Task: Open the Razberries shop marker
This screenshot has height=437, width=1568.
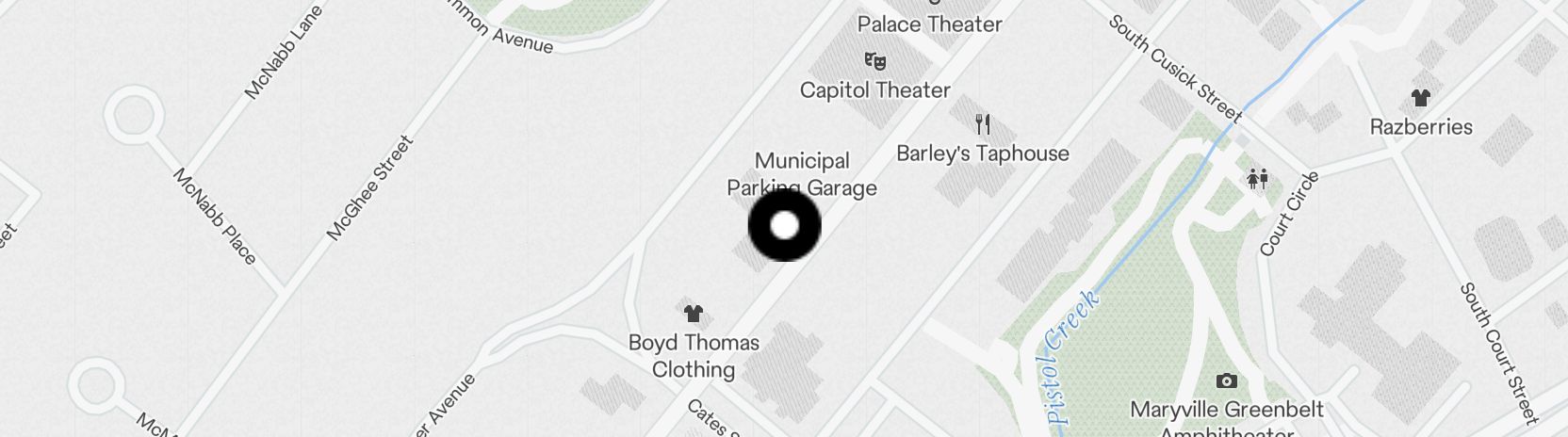Action: [1420, 98]
